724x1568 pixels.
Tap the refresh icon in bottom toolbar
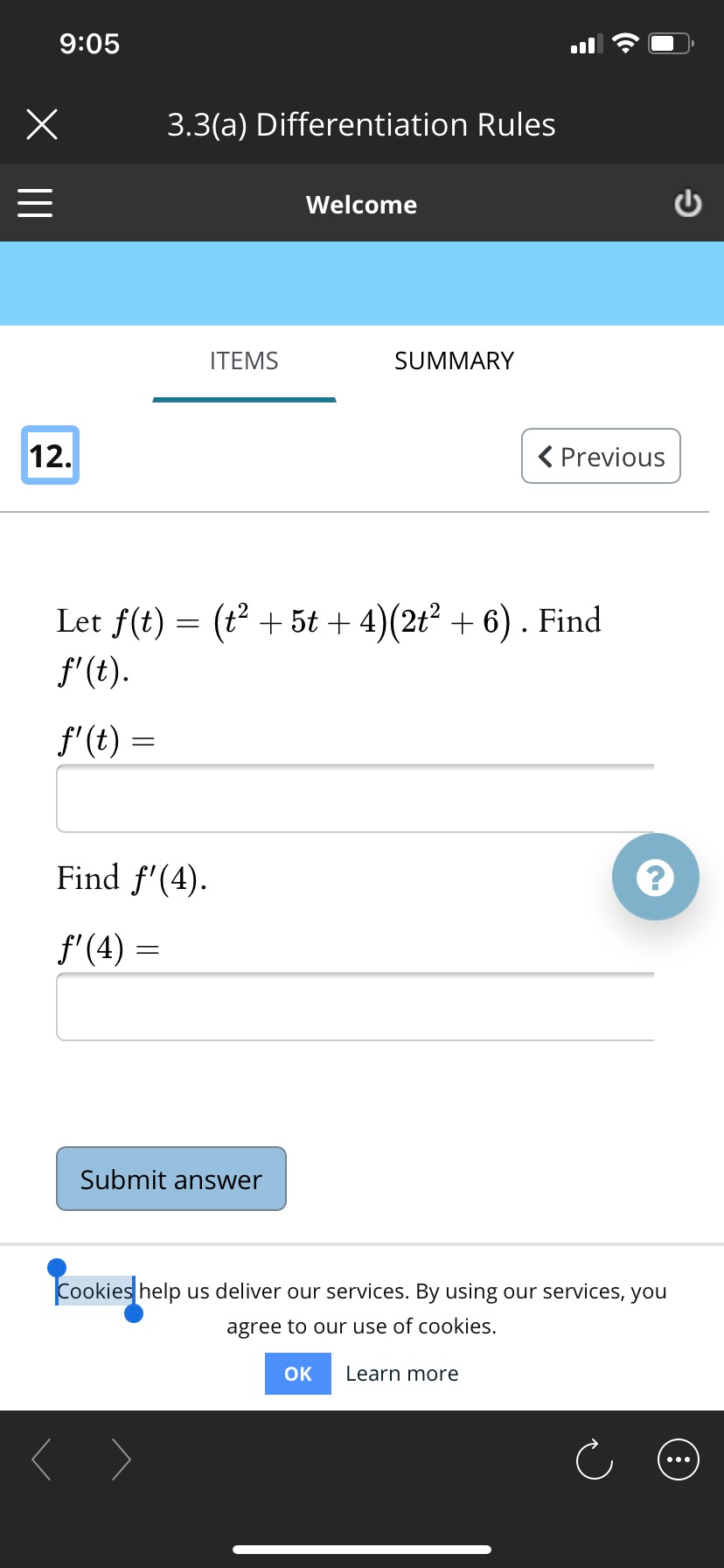click(x=594, y=1459)
